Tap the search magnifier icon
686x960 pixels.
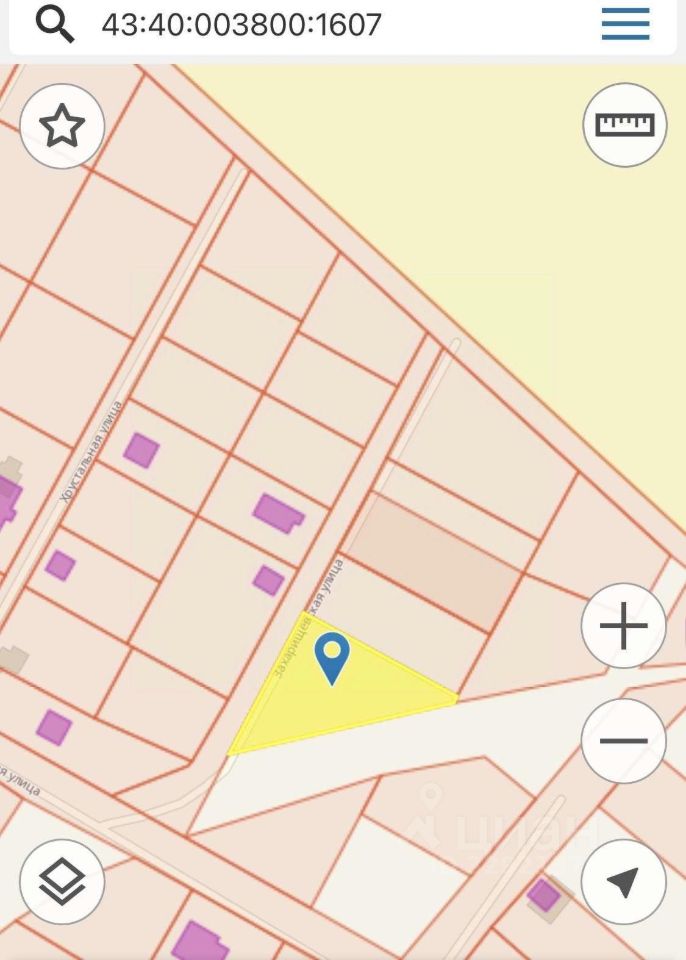pos(55,24)
